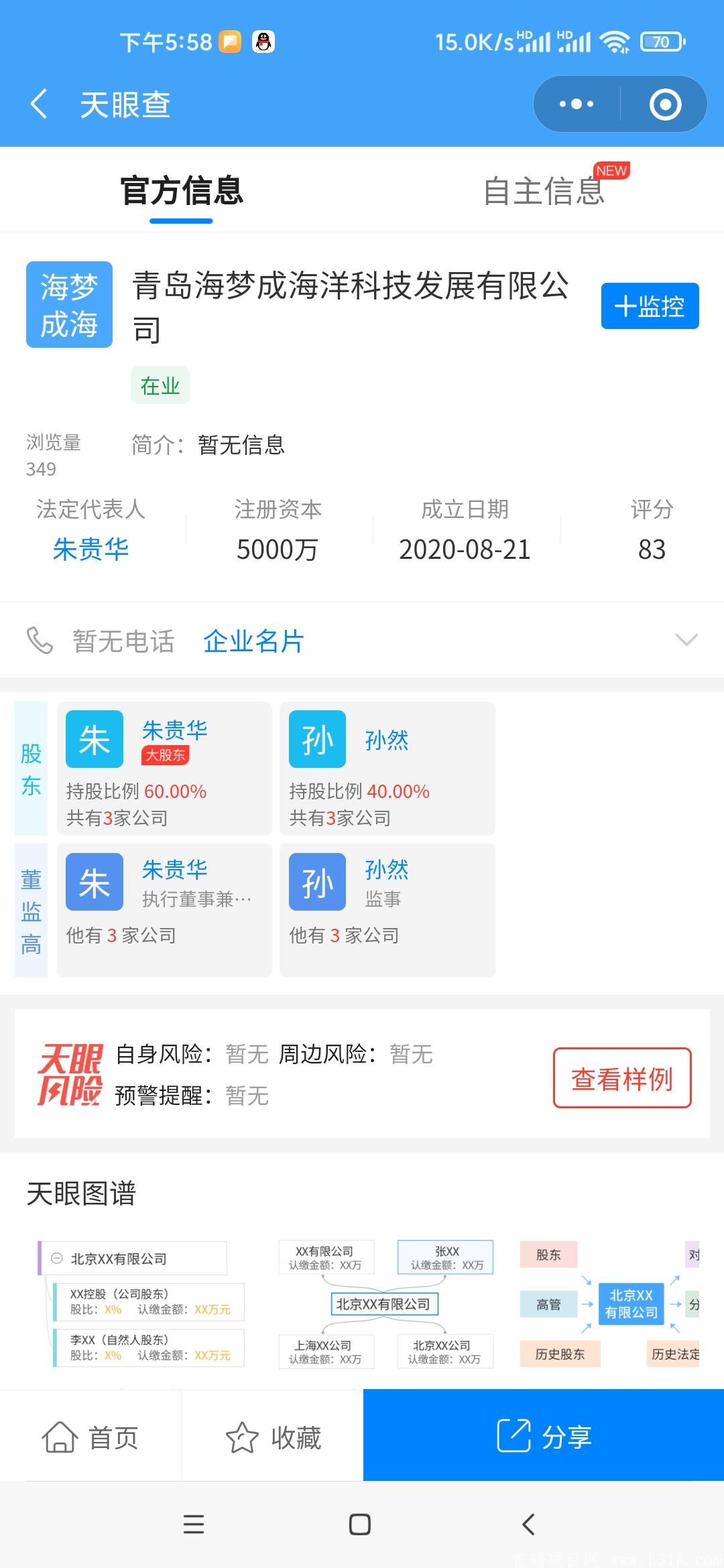Tap the QQ icon in the status bar

[x=264, y=42]
